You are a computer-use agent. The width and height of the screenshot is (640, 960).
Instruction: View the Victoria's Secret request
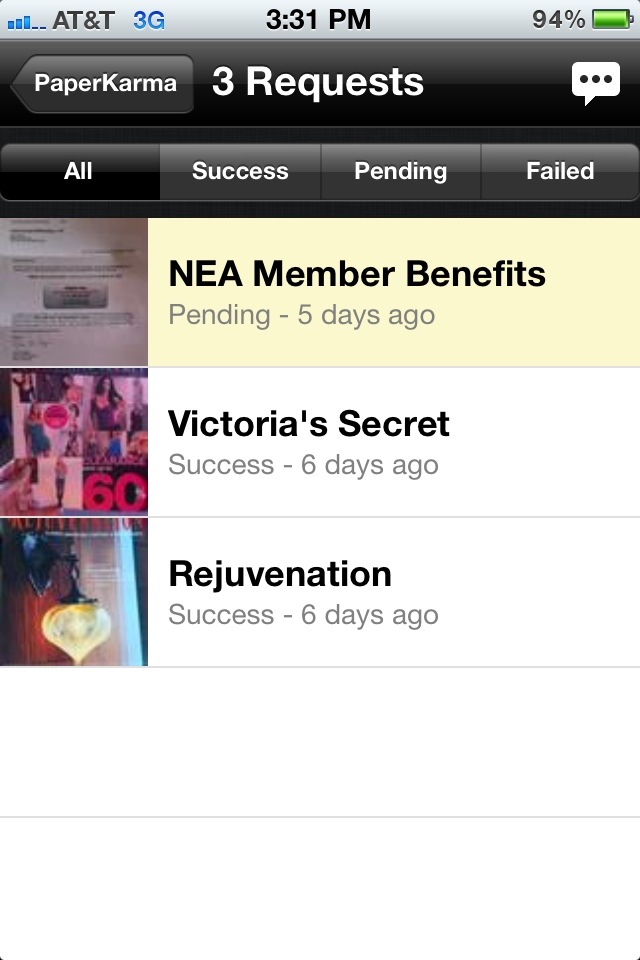pos(309,442)
